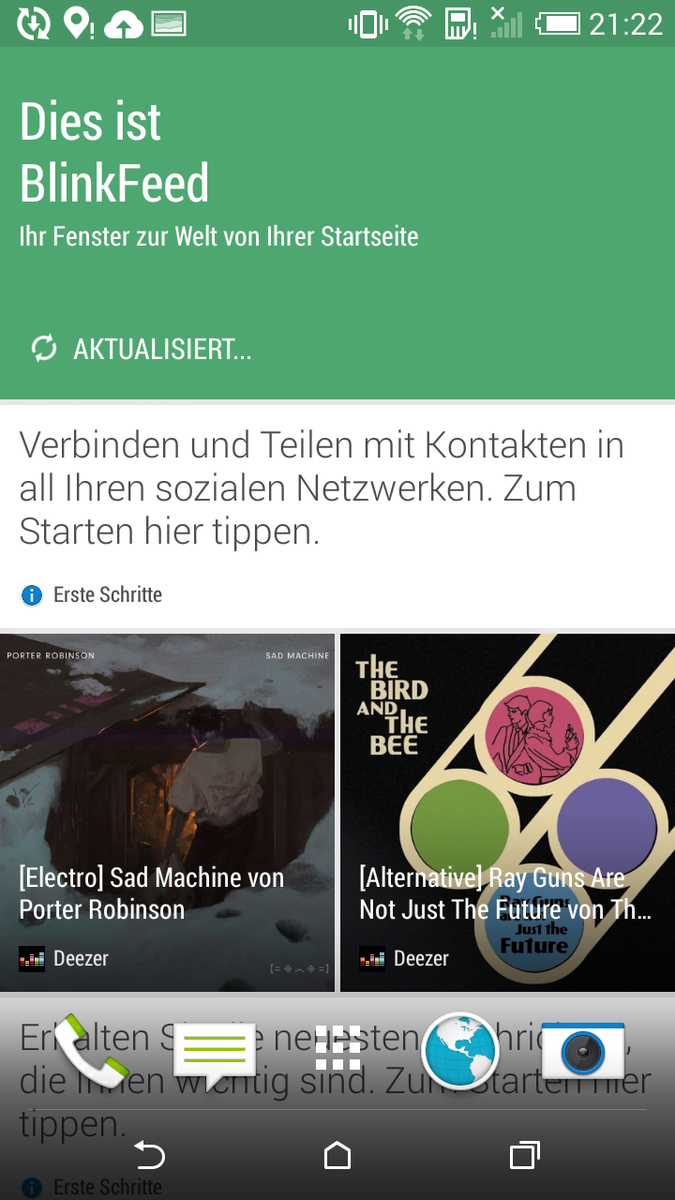
Task: Go back with the system back button
Action: click(x=149, y=1156)
